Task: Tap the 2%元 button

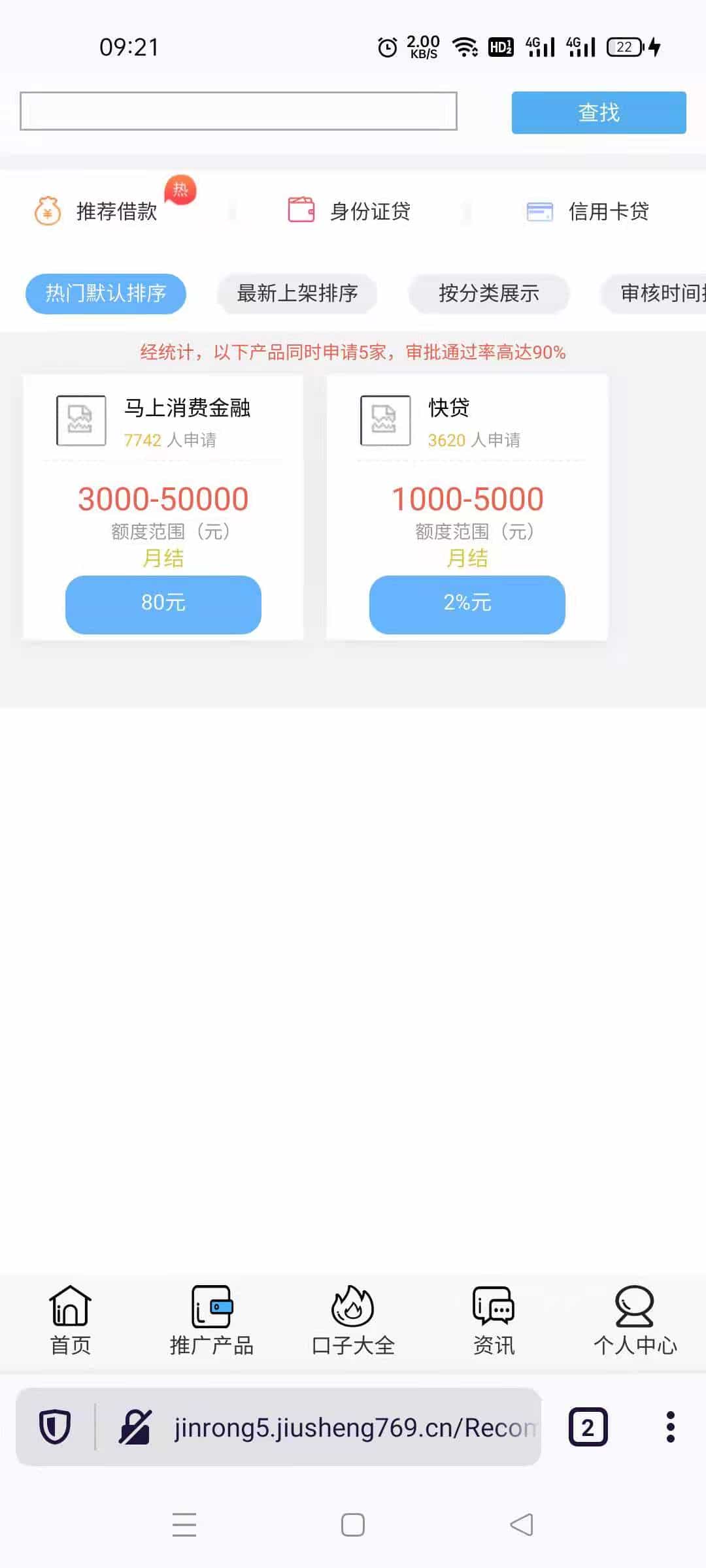Action: click(x=467, y=604)
